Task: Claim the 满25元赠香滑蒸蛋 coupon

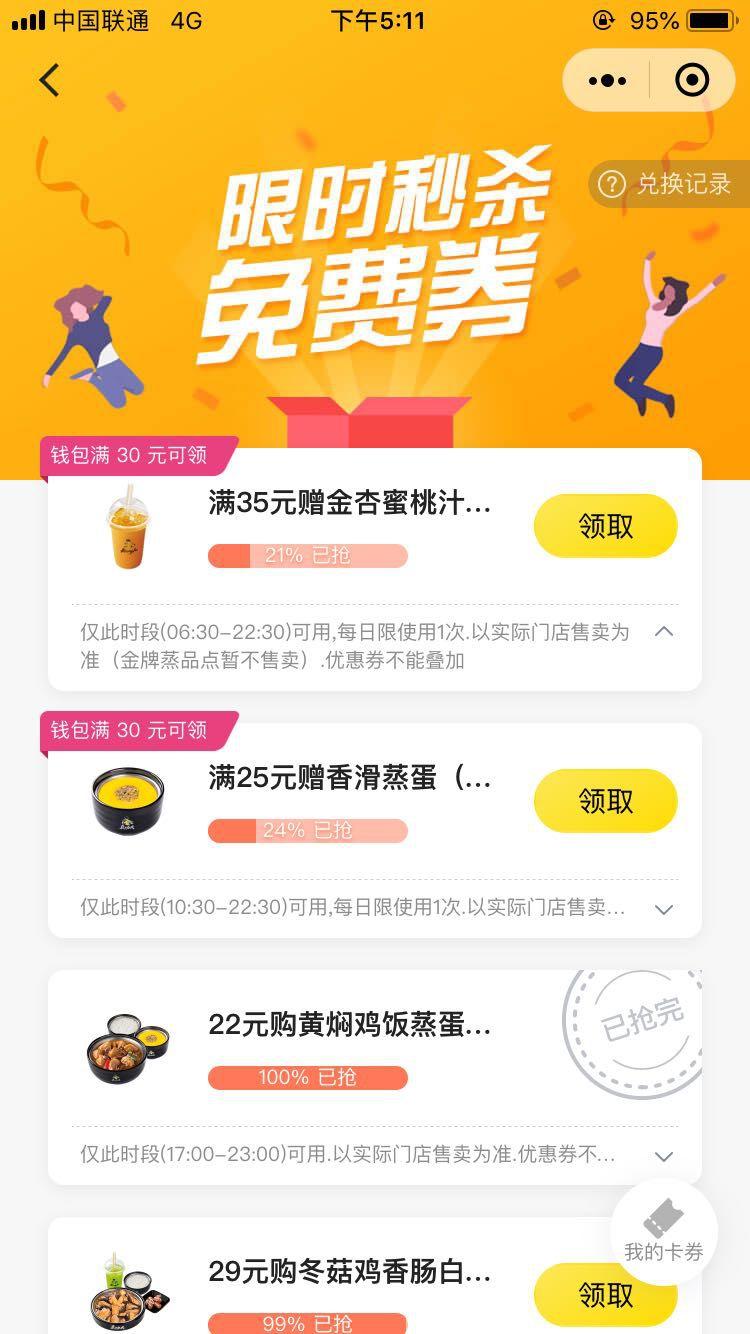Action: click(x=605, y=801)
